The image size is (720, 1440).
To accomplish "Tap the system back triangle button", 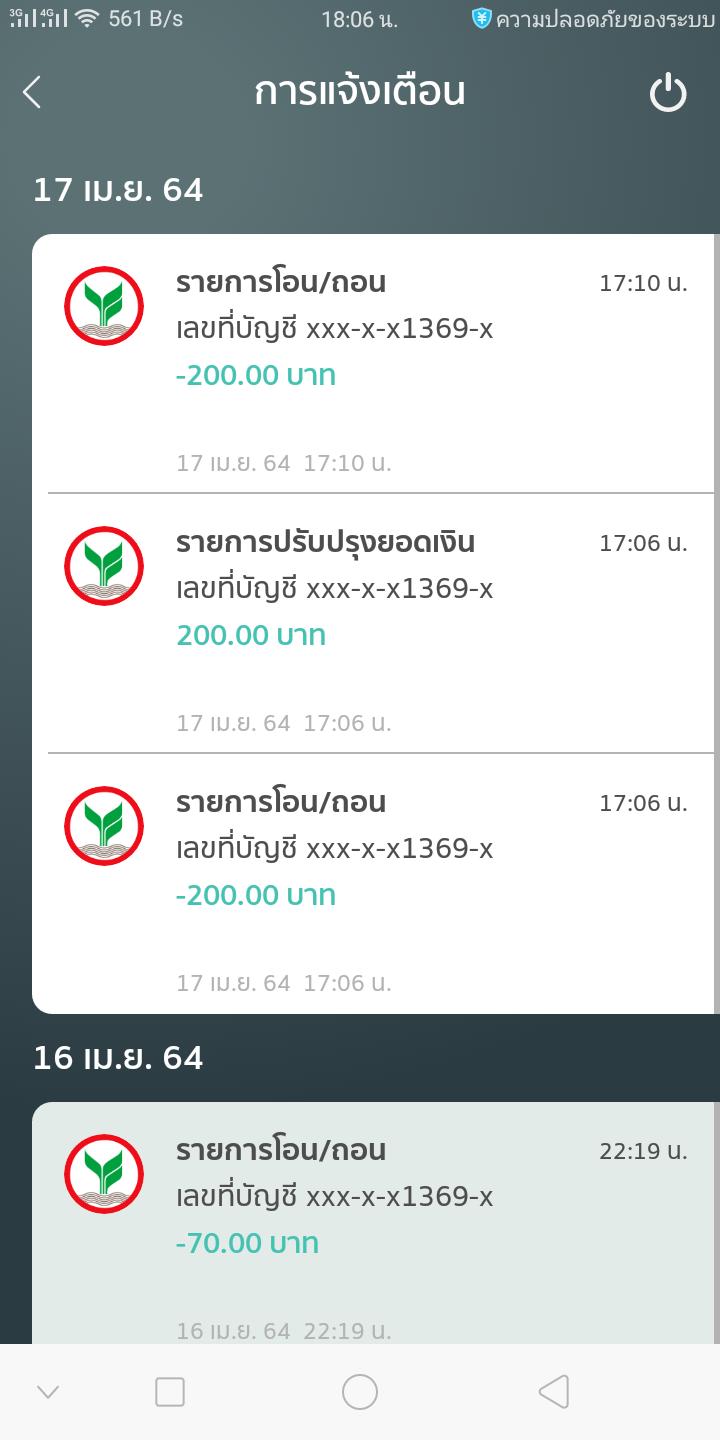I will point(553,1392).
